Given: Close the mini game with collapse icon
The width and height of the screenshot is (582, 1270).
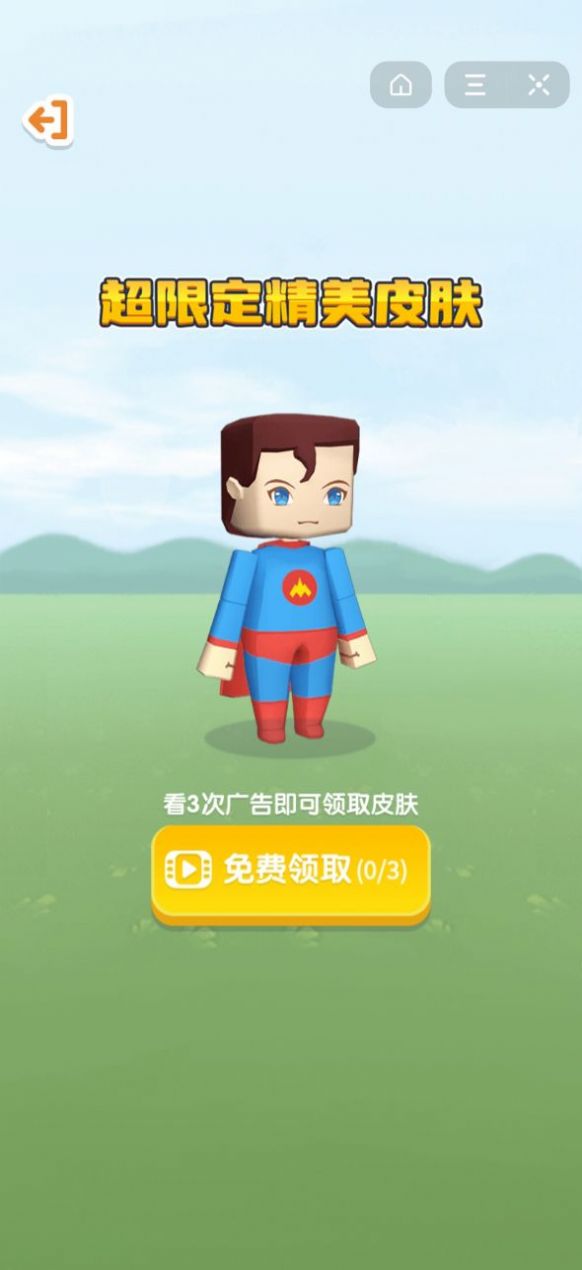Looking at the screenshot, I should (x=539, y=85).
